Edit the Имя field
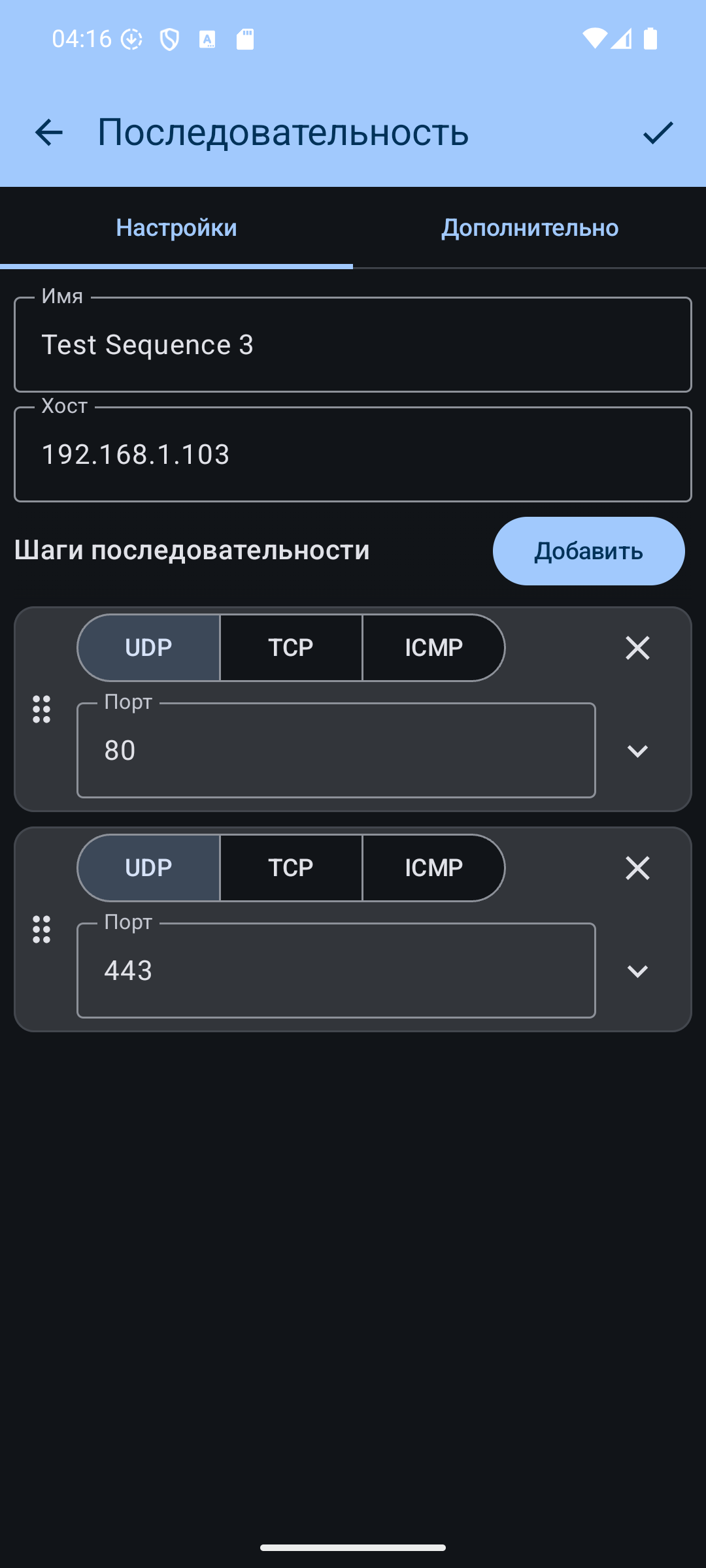The image size is (706, 1568). pyautogui.click(x=353, y=345)
